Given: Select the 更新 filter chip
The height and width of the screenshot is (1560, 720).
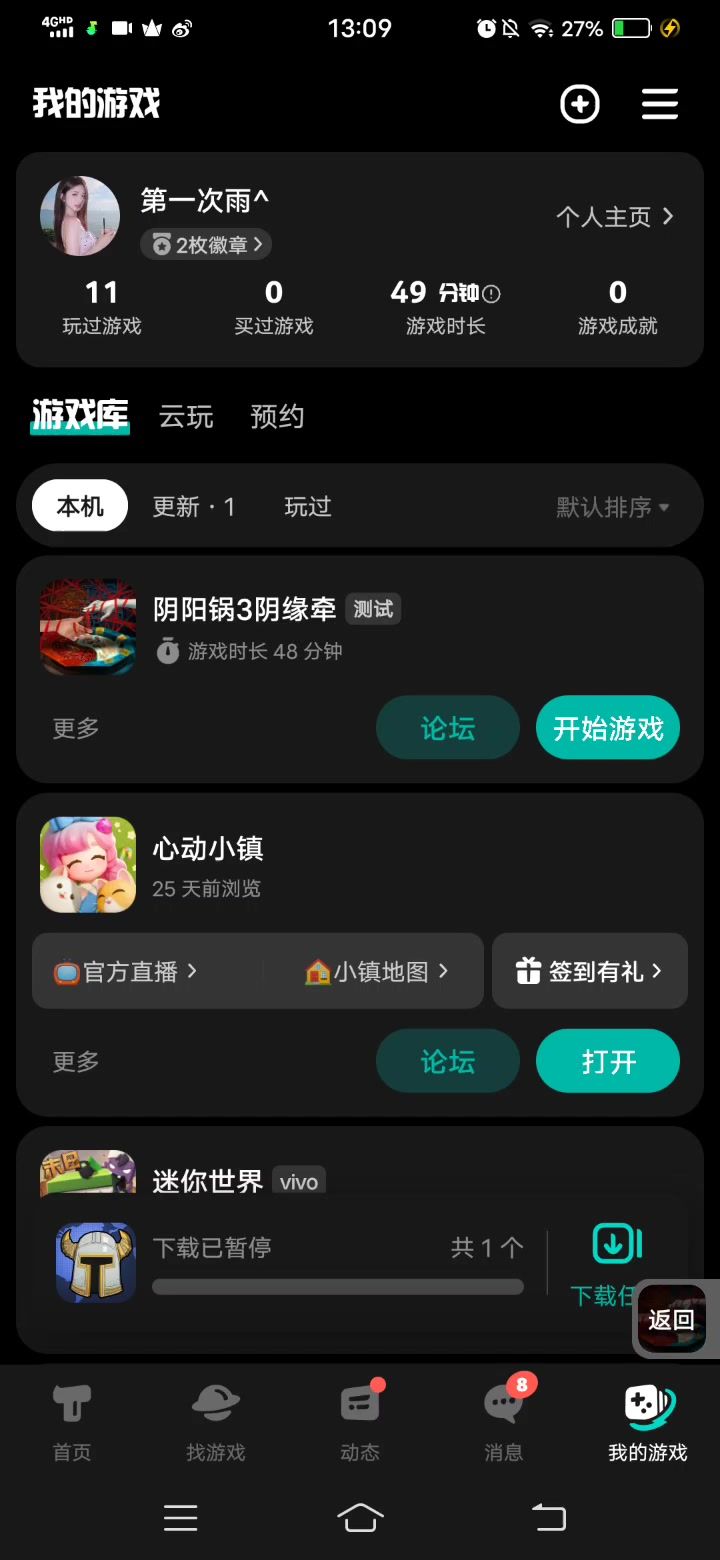Looking at the screenshot, I should [x=193, y=507].
